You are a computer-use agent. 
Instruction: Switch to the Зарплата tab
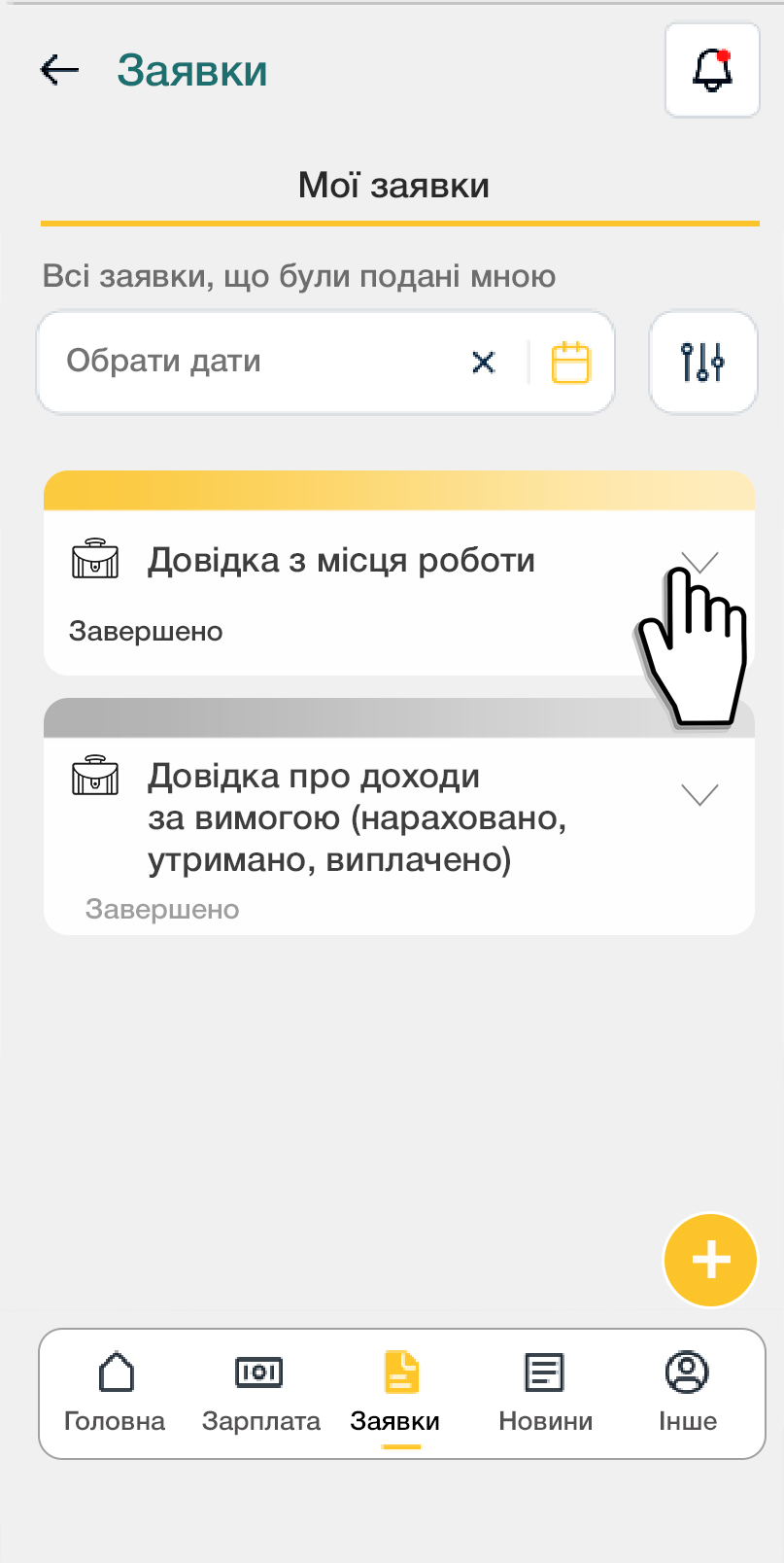click(260, 1392)
